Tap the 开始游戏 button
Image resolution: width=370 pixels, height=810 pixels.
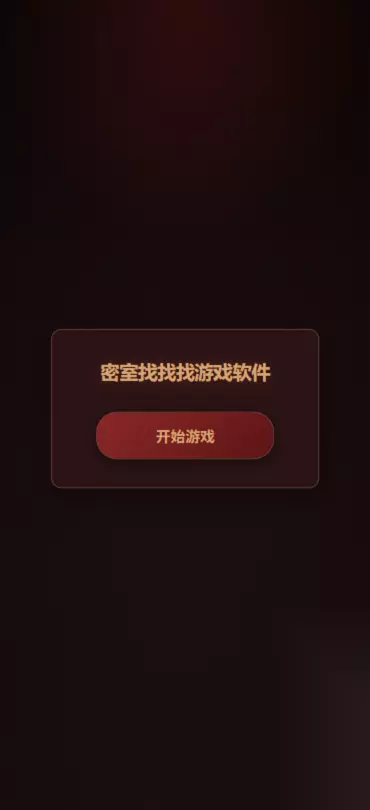pyautogui.click(x=185, y=435)
